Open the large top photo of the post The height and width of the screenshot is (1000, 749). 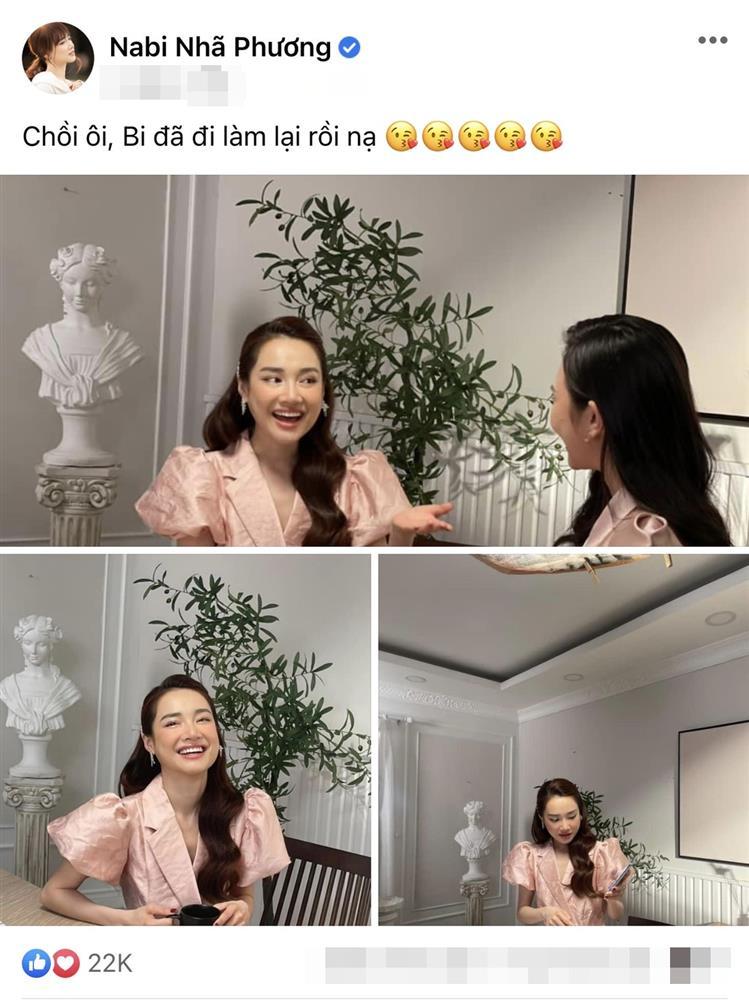[x=374, y=360]
